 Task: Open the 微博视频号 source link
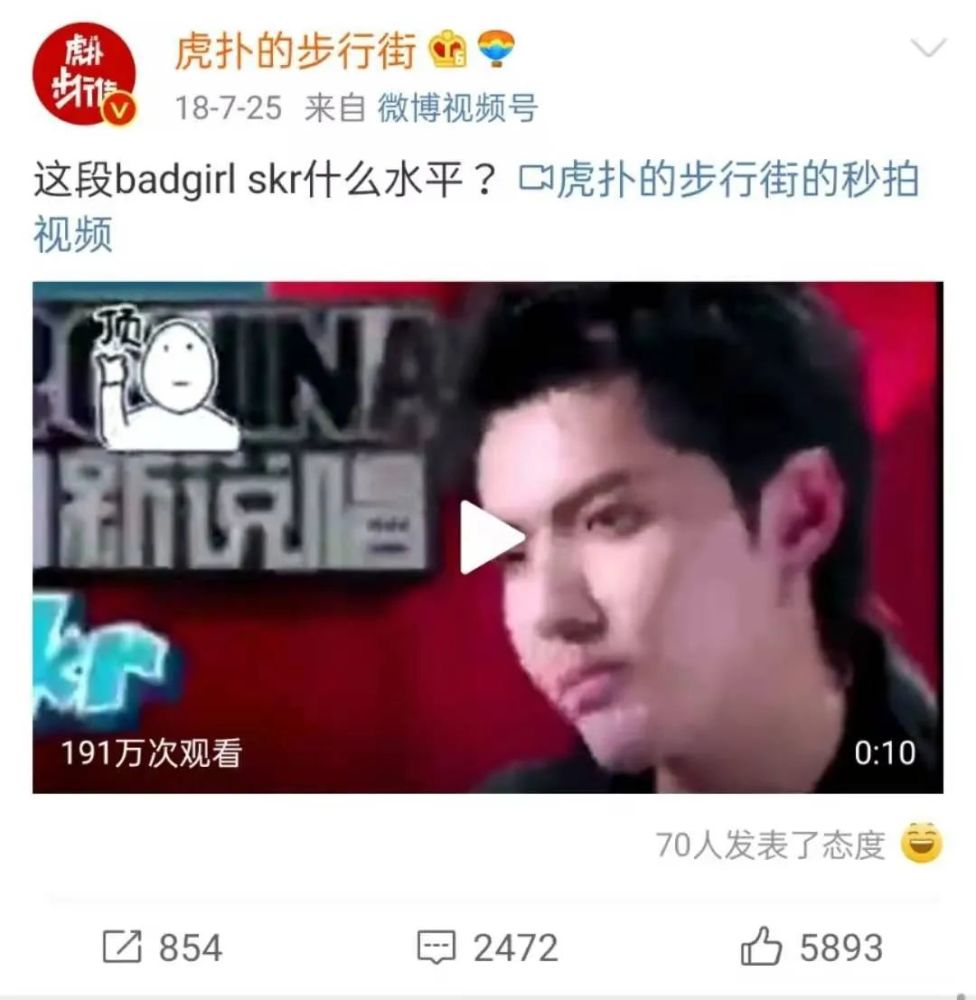click(x=457, y=107)
